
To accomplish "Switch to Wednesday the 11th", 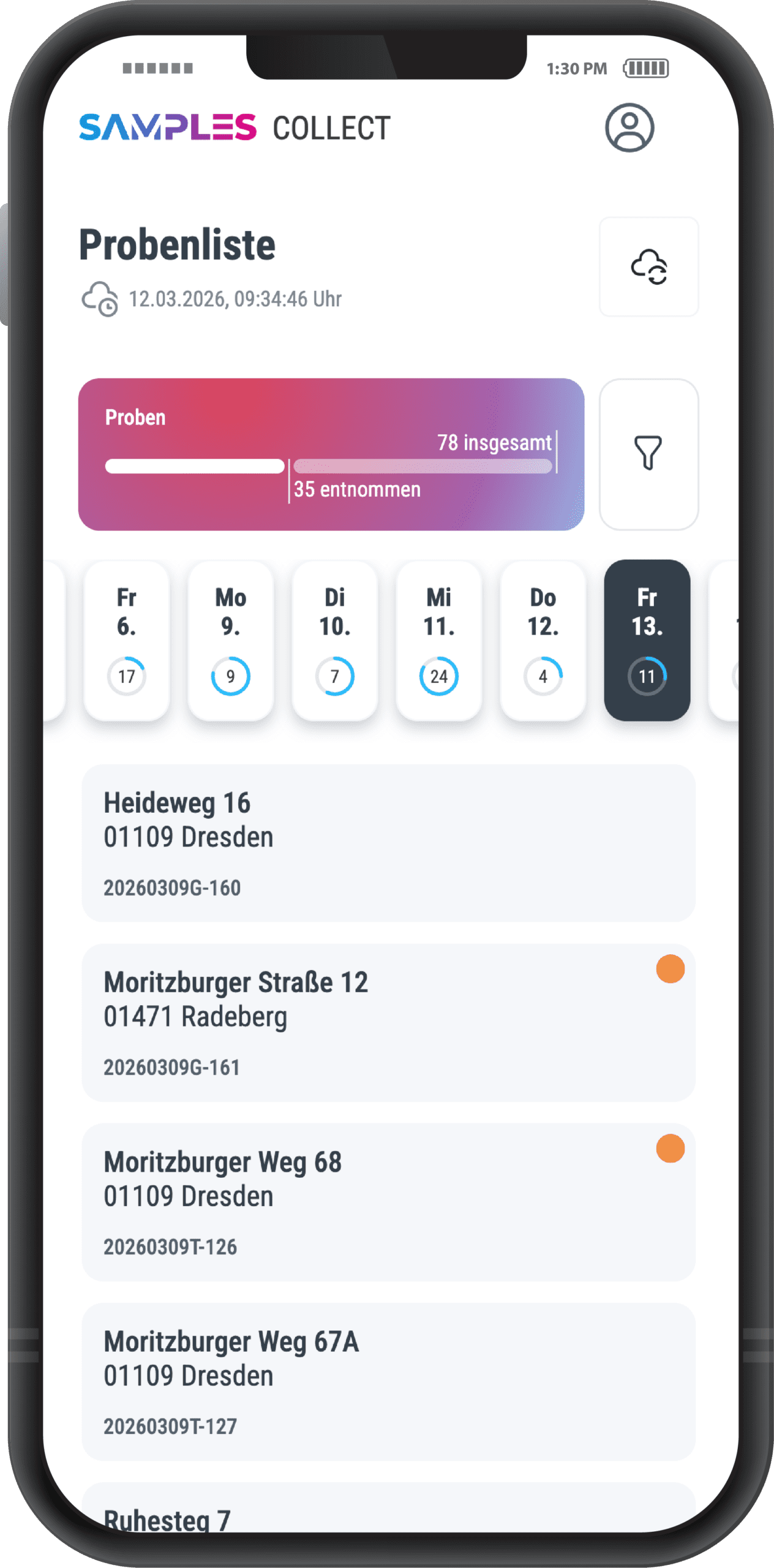I will click(439, 640).
